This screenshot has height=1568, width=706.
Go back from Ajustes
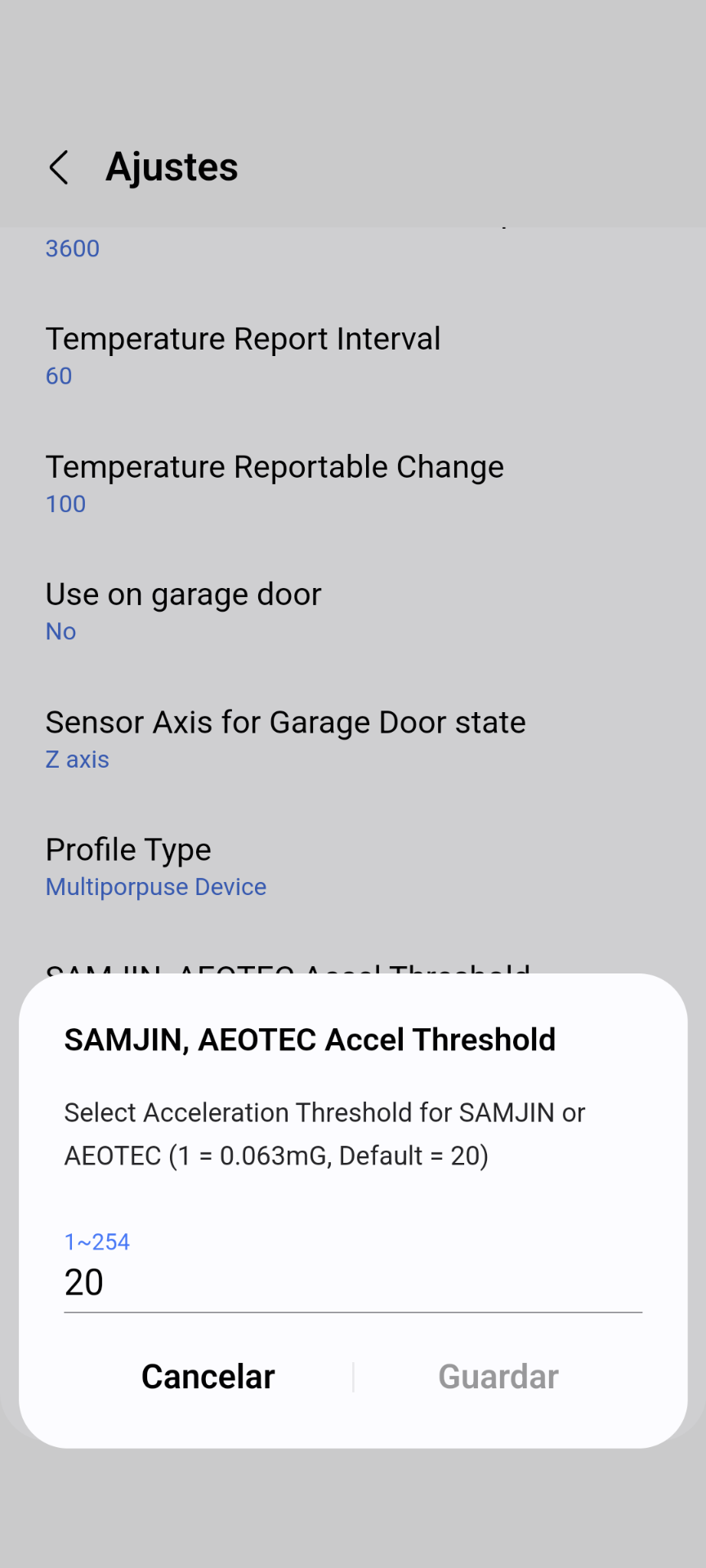click(59, 167)
